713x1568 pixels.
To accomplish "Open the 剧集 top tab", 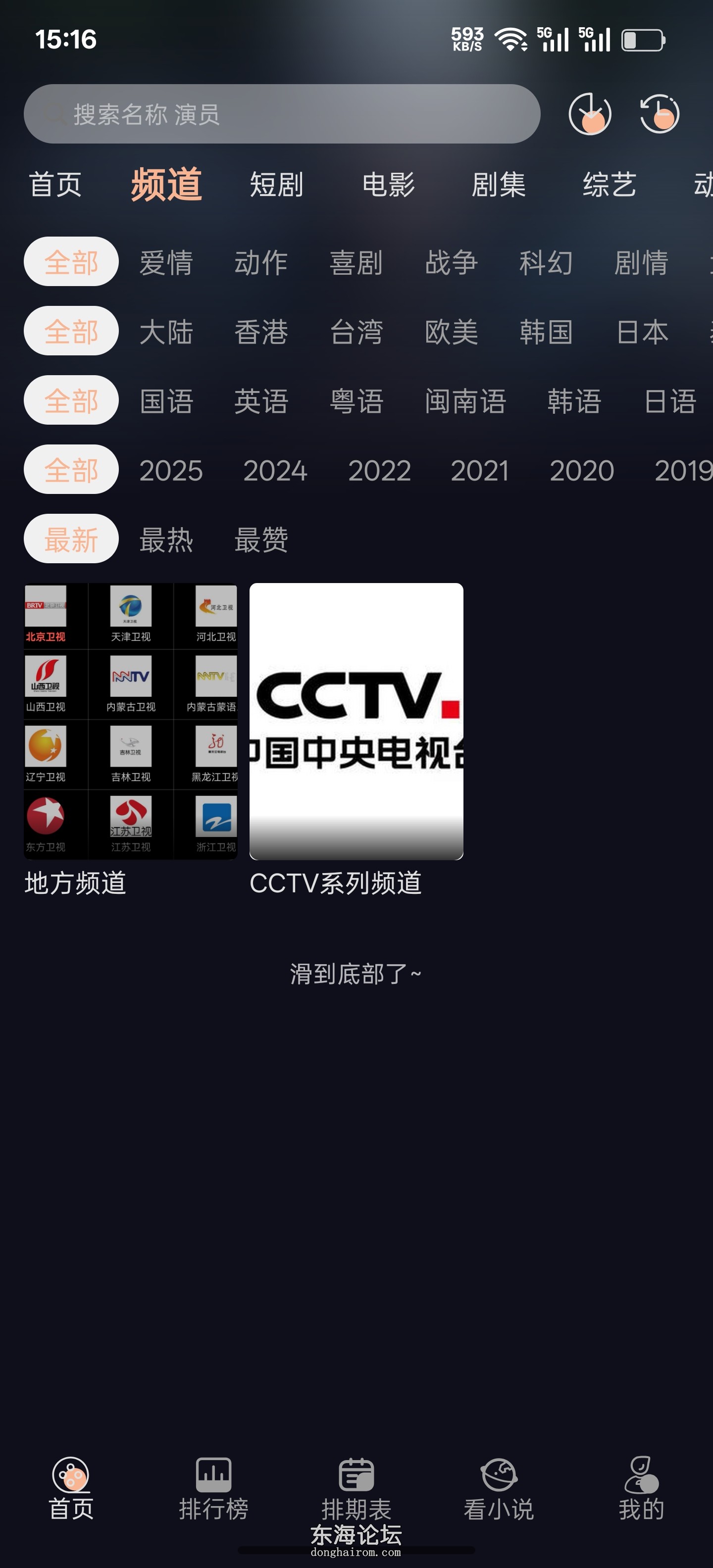I will click(x=499, y=185).
